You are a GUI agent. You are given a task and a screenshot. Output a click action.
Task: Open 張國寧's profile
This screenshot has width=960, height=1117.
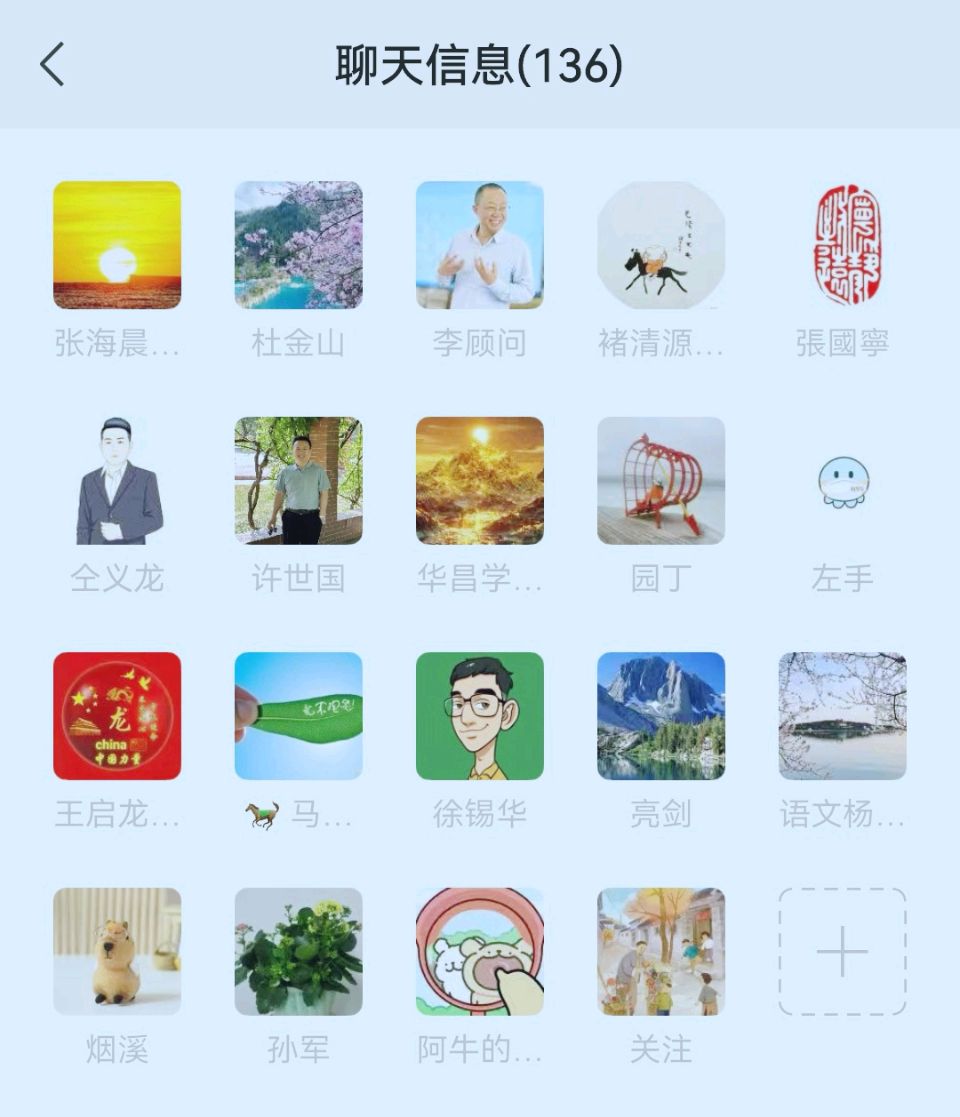point(842,245)
